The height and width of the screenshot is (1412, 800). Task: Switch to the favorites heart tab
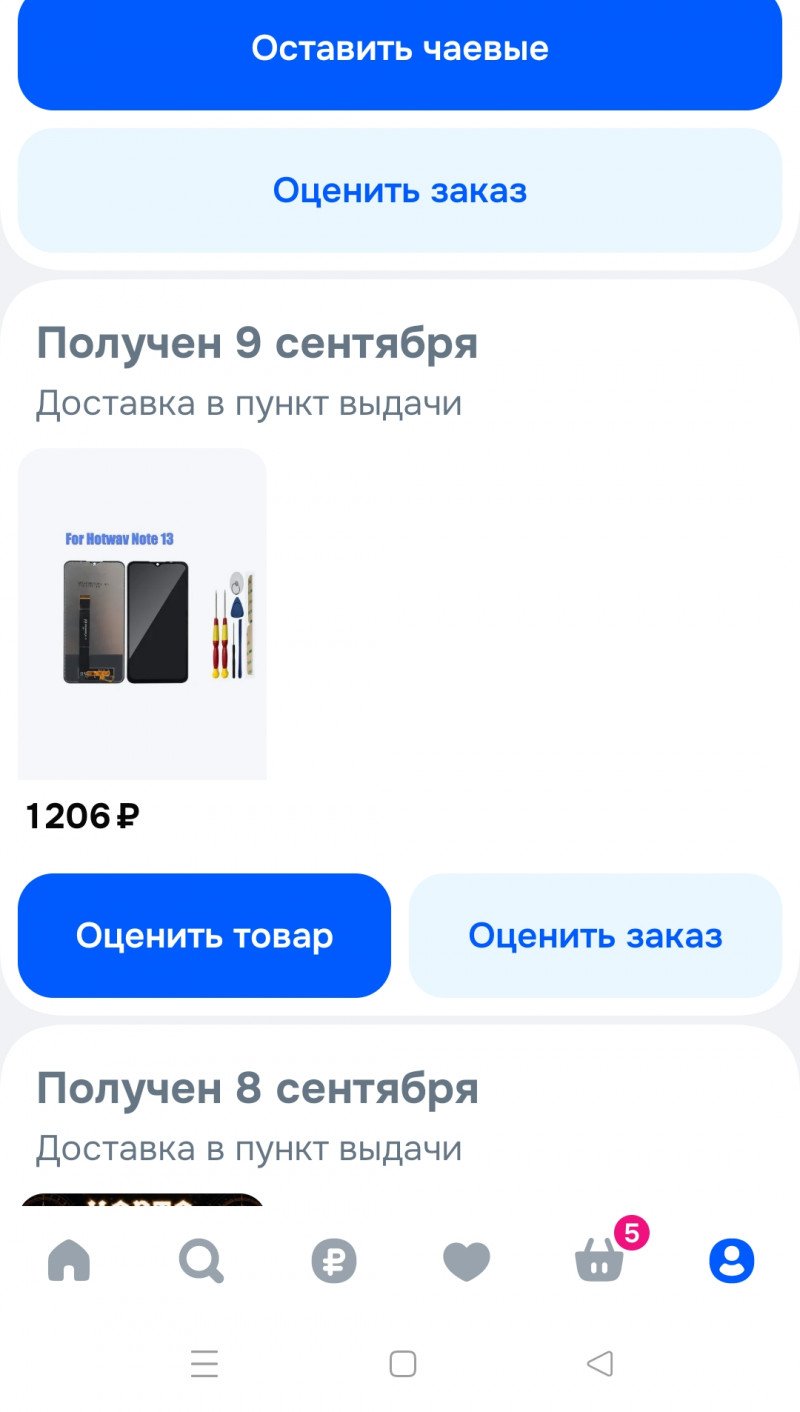(x=466, y=1261)
